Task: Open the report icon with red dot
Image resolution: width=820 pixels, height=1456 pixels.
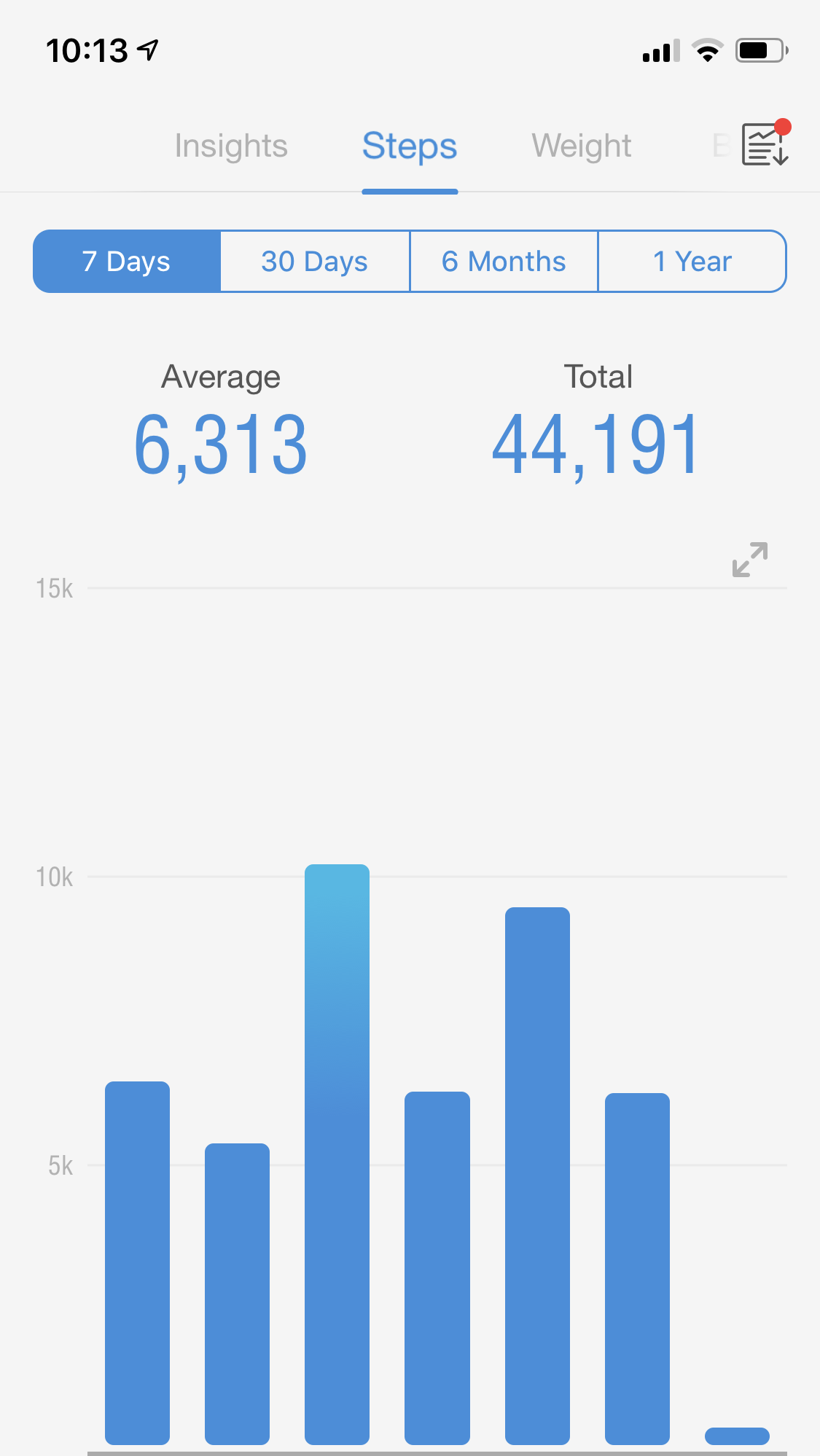Action: pyautogui.click(x=765, y=144)
